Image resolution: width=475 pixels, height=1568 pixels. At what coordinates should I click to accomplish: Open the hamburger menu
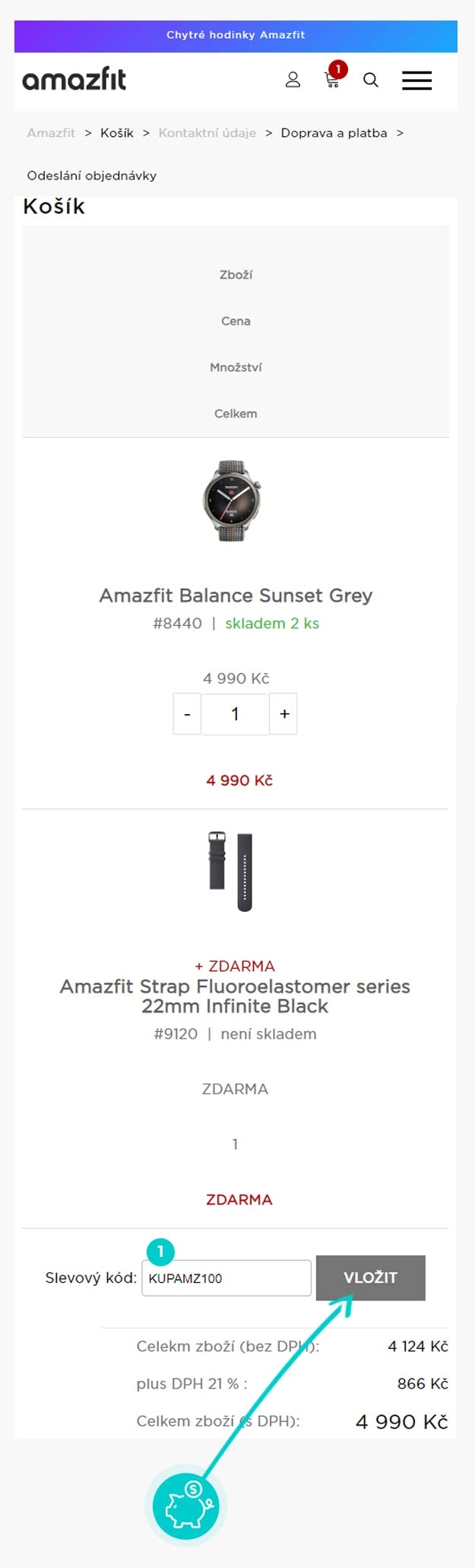coord(416,80)
